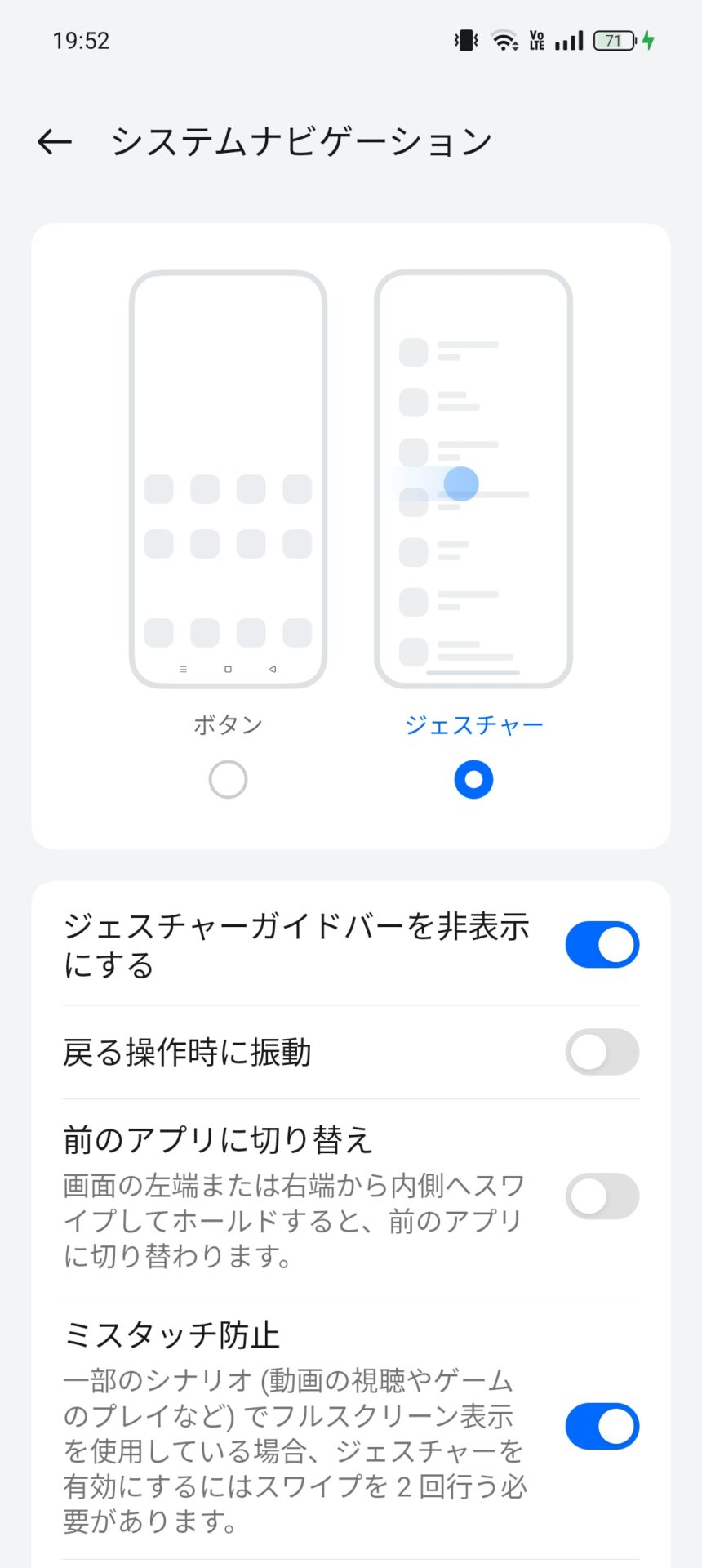Enable 戻る操作時に振動 switch
This screenshot has width=702, height=1568.
602,1052
